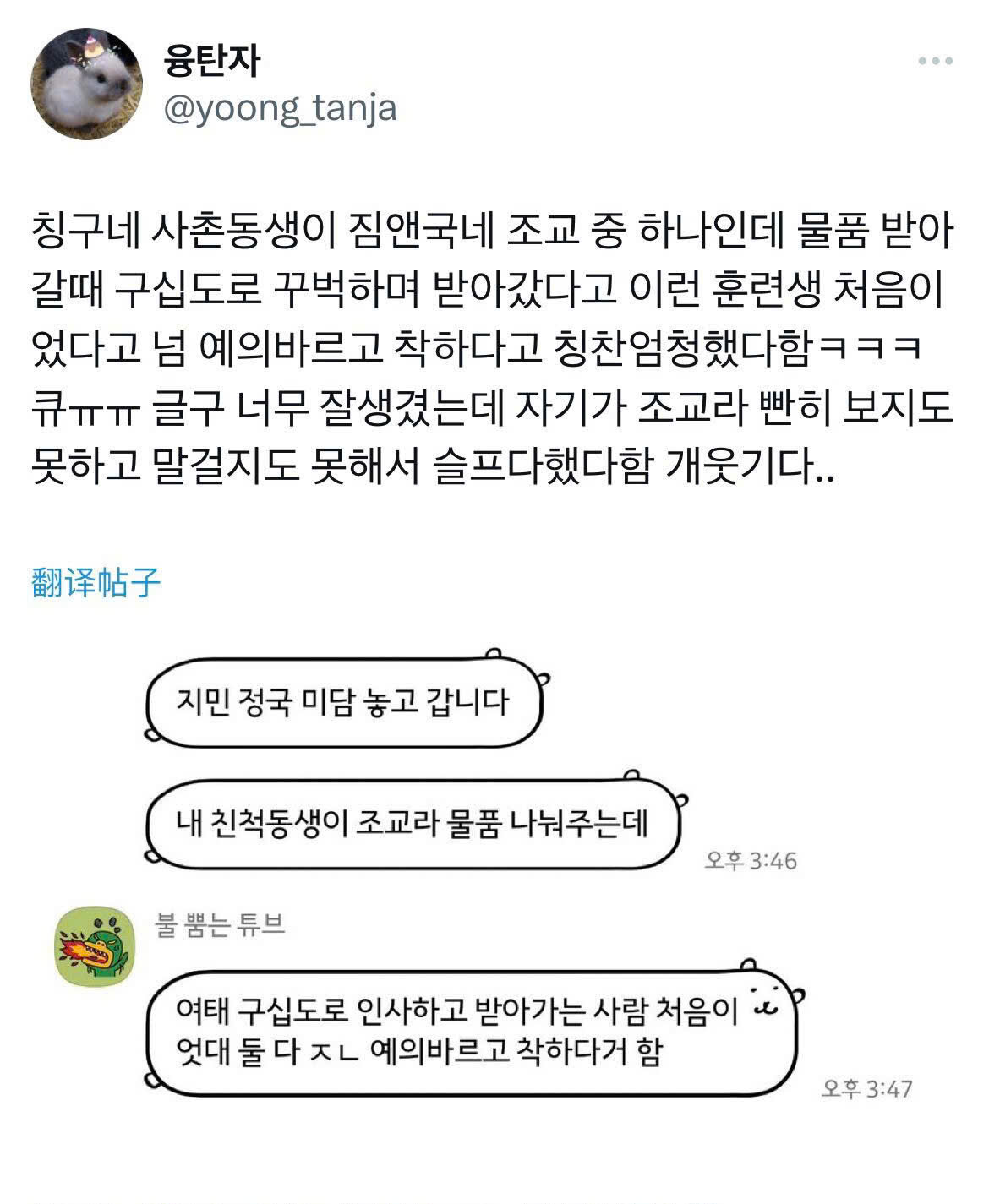Visit the @yoong_tanja profile handle

(x=280, y=109)
